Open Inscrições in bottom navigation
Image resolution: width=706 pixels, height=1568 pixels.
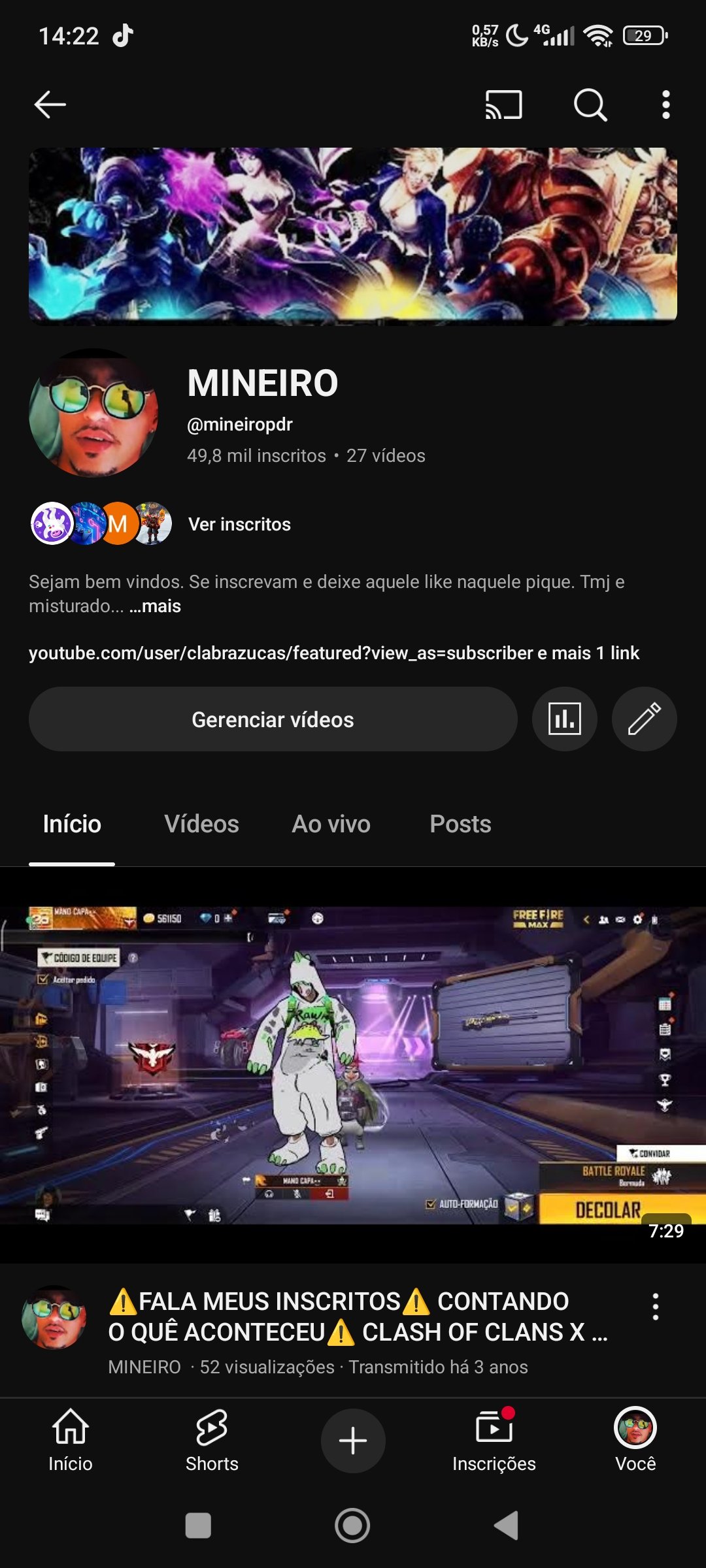[x=494, y=1441]
